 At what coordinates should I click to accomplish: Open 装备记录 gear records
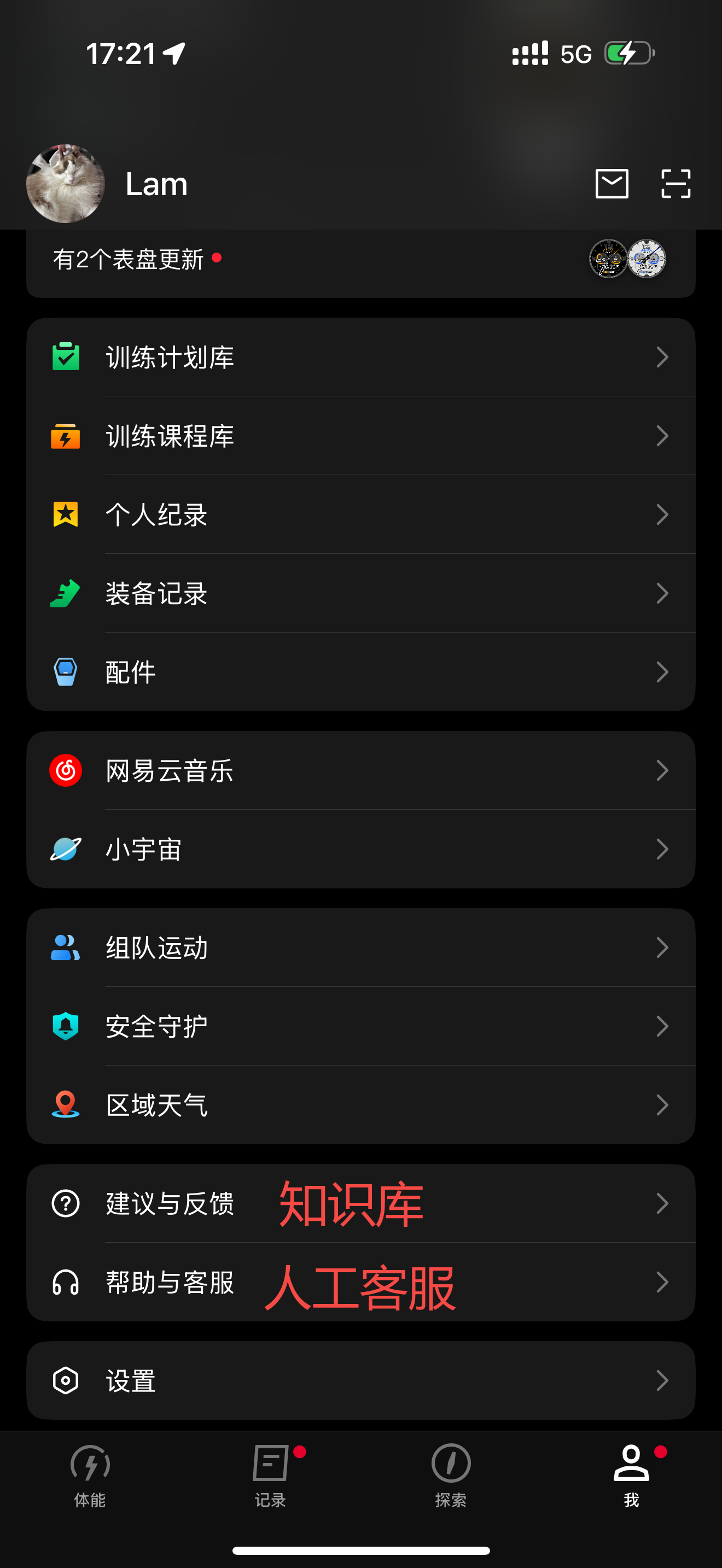tap(360, 594)
